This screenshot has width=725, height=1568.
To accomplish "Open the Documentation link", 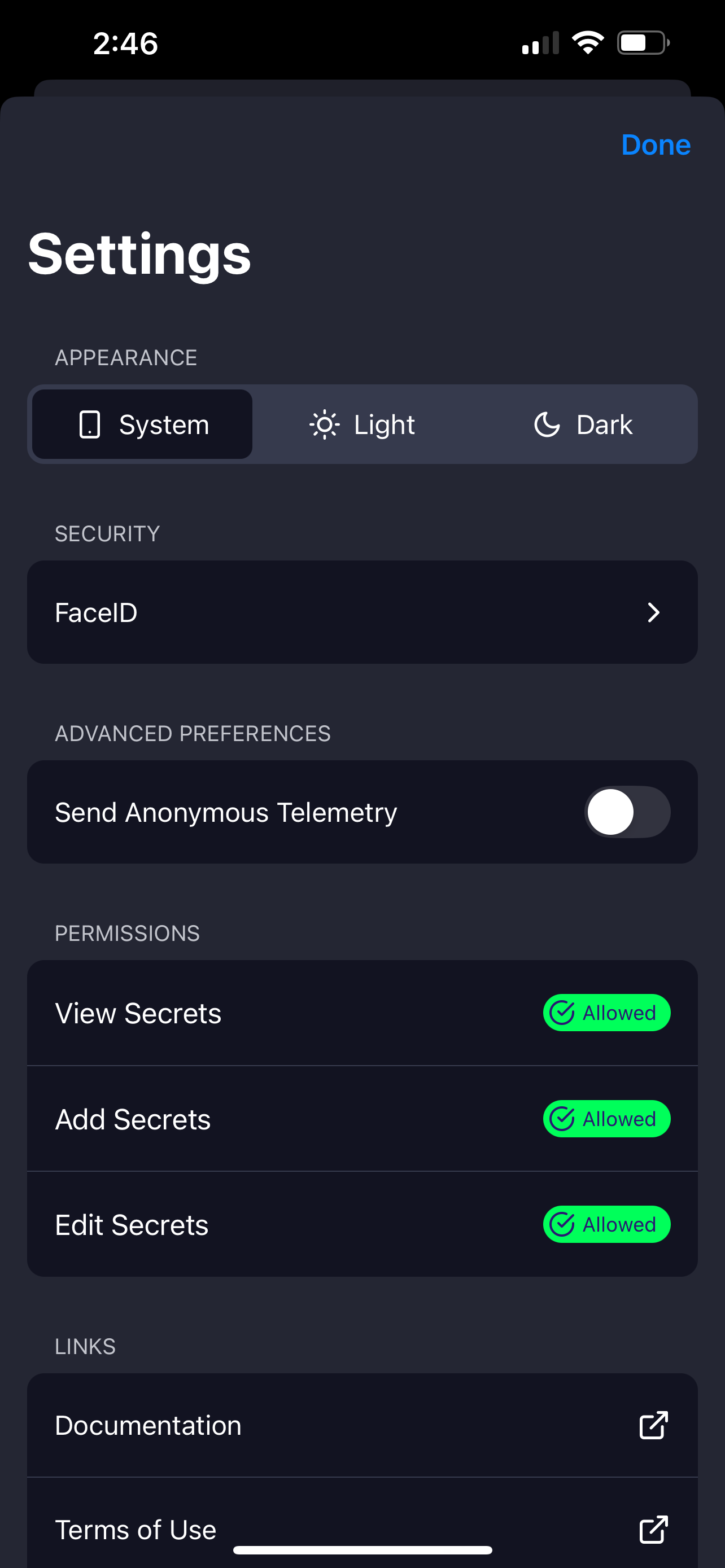I will (362, 1426).
